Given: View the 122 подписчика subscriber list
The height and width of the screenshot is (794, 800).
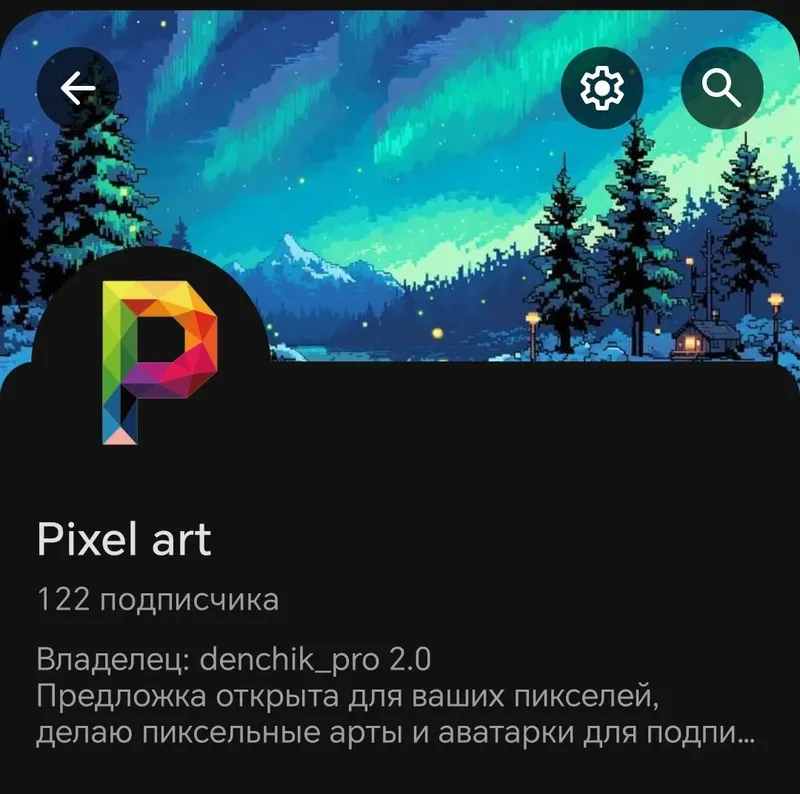Looking at the screenshot, I should coord(158,601).
